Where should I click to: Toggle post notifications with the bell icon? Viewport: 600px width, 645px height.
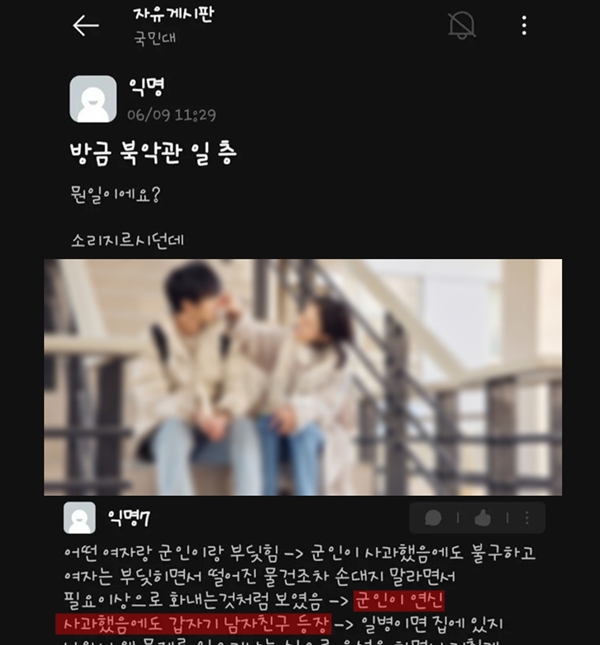[462, 26]
